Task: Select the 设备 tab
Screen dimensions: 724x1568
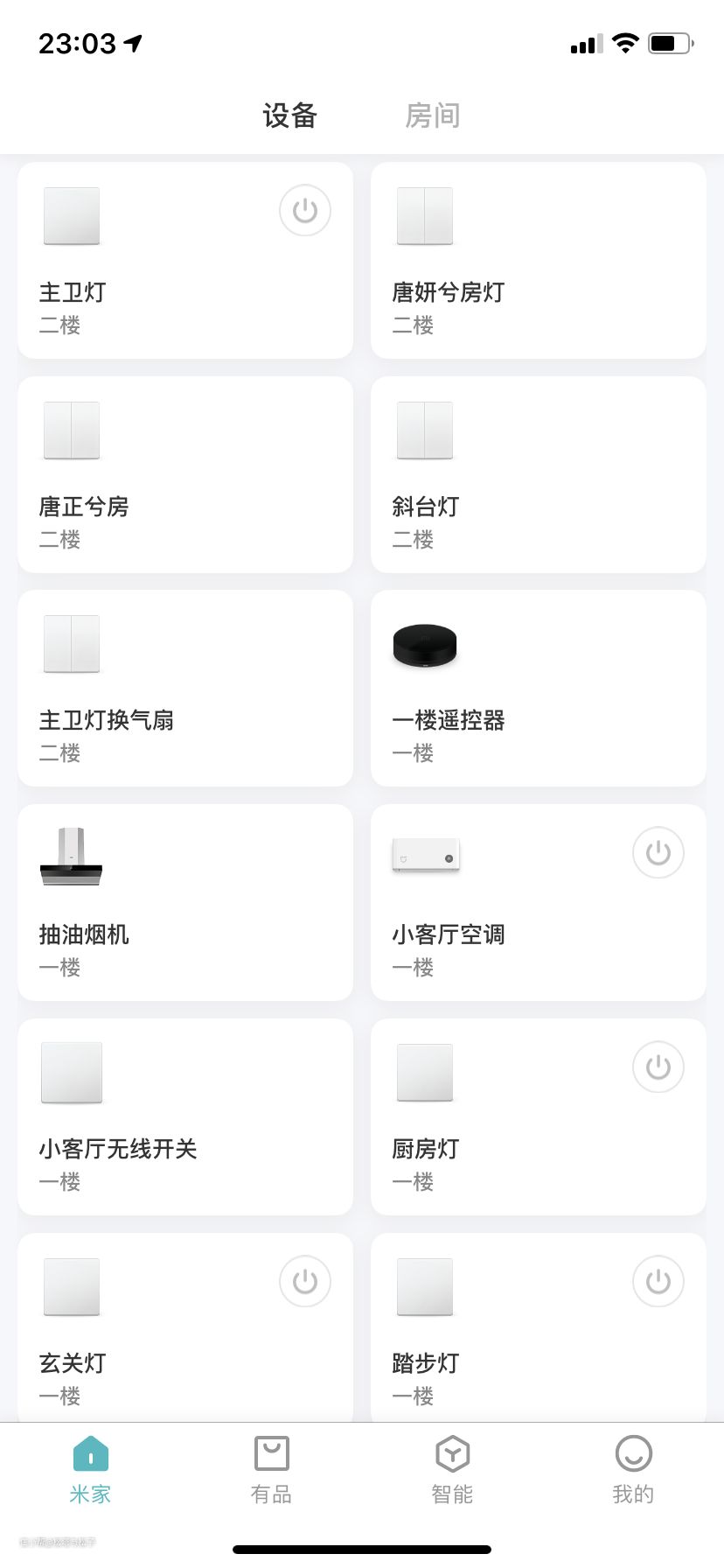Action: click(x=289, y=115)
